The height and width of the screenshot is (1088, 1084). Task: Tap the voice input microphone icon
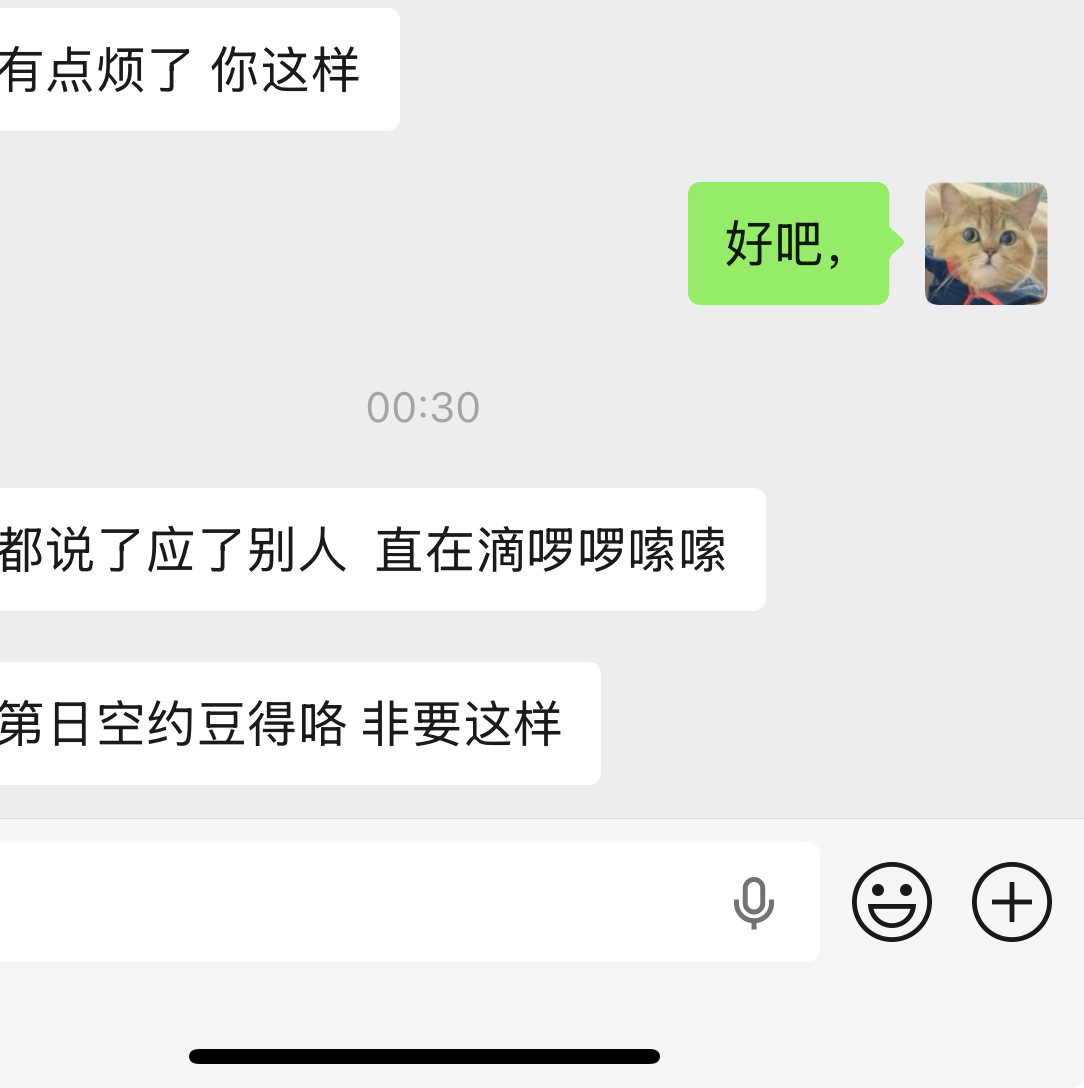click(x=754, y=903)
